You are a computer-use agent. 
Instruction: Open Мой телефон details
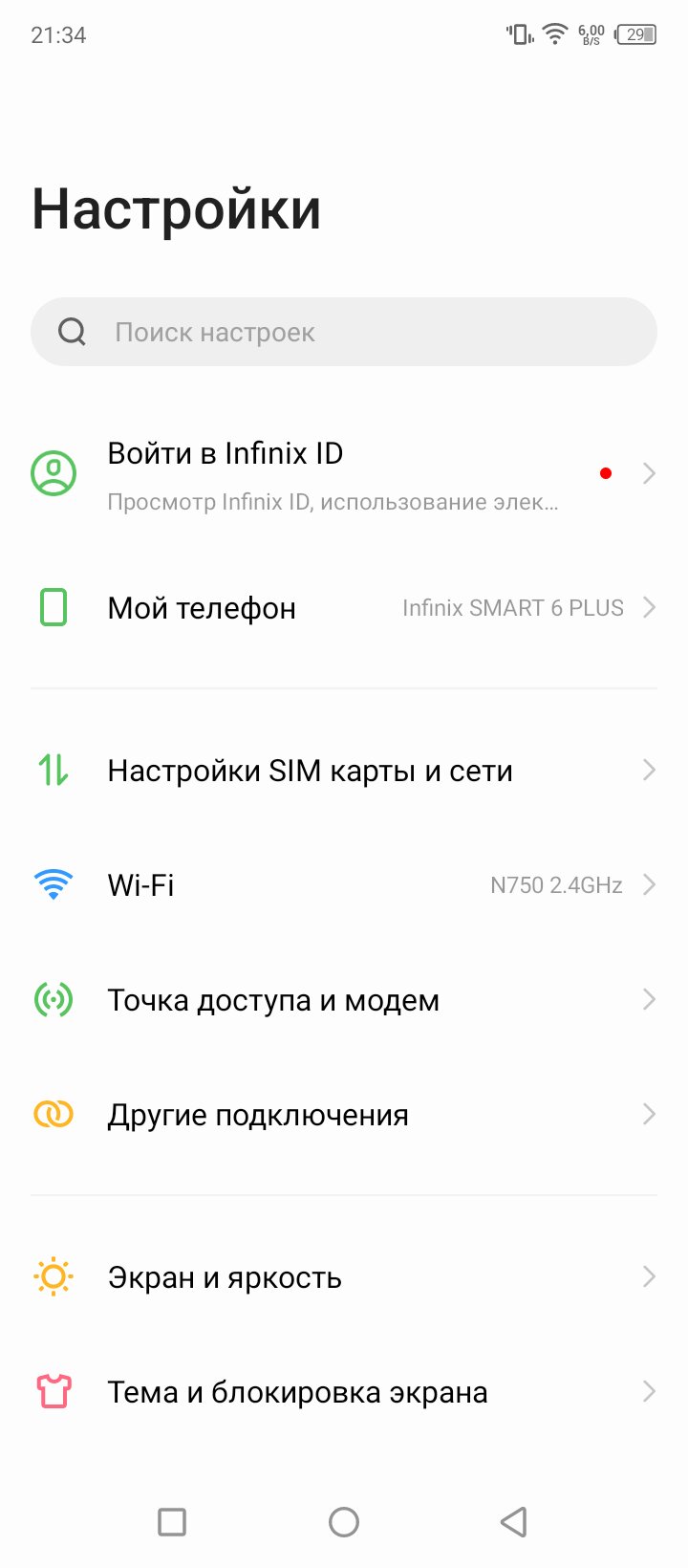coord(344,608)
